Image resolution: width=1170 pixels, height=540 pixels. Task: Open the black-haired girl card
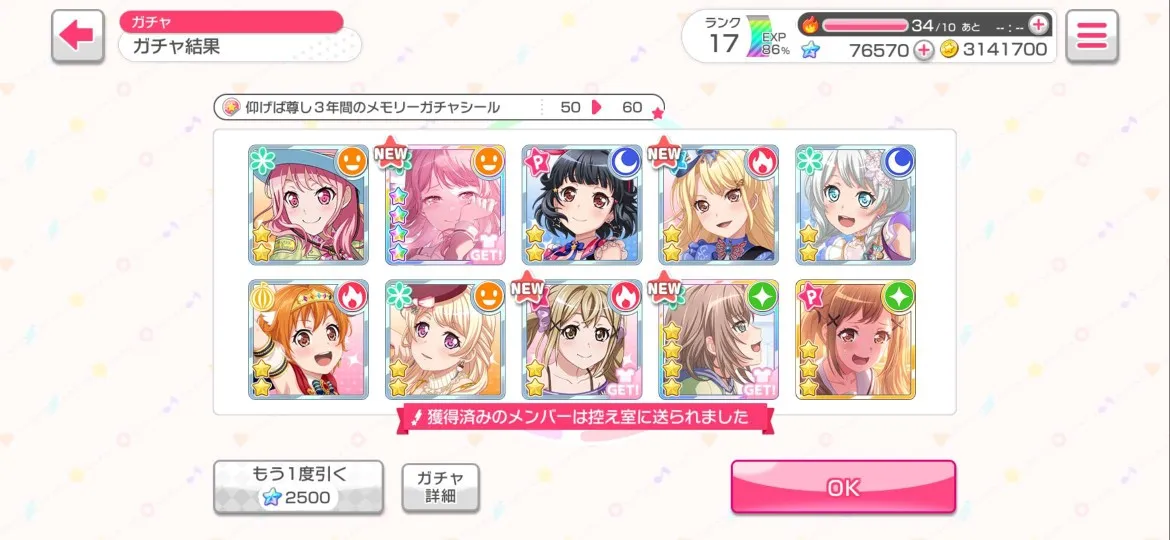tap(581, 205)
